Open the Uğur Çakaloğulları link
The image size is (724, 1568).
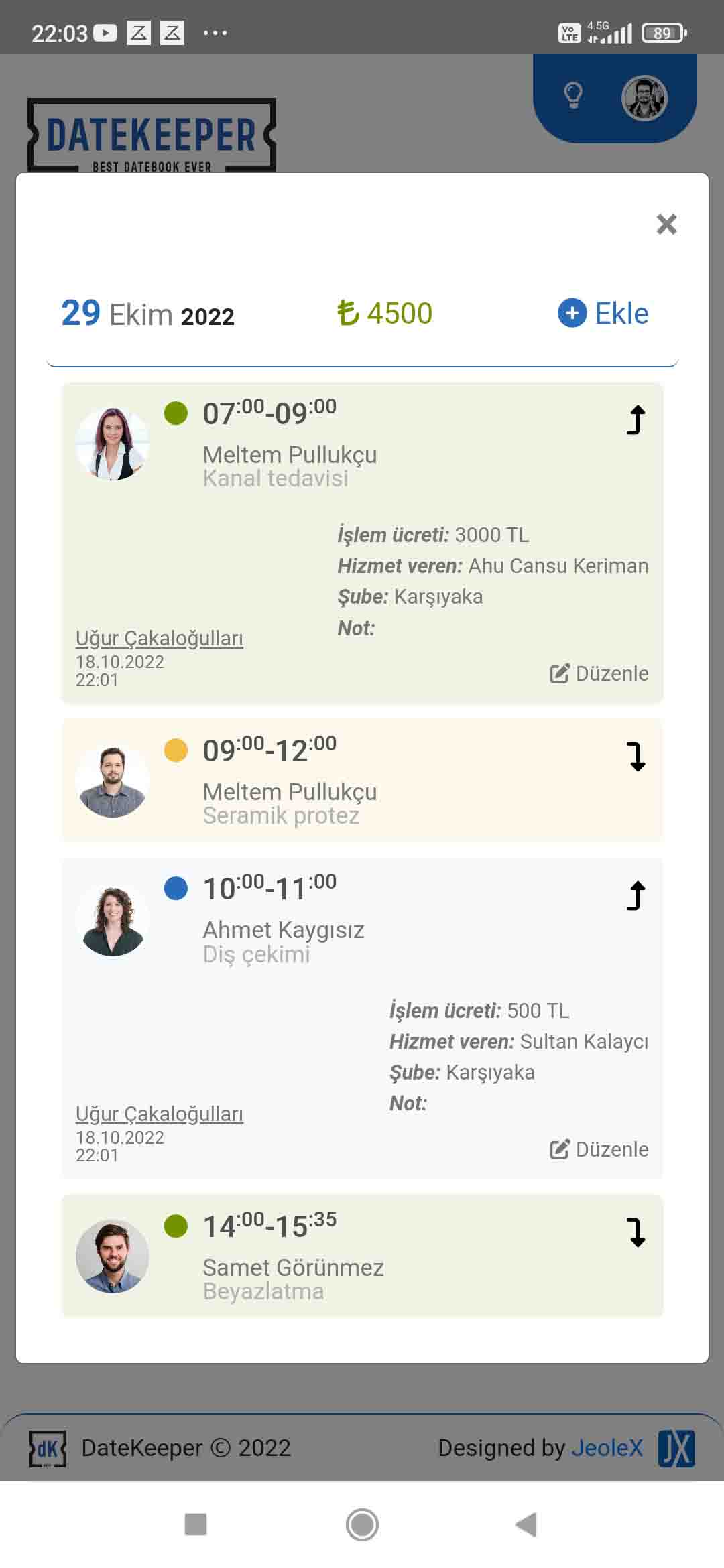pyautogui.click(x=160, y=638)
